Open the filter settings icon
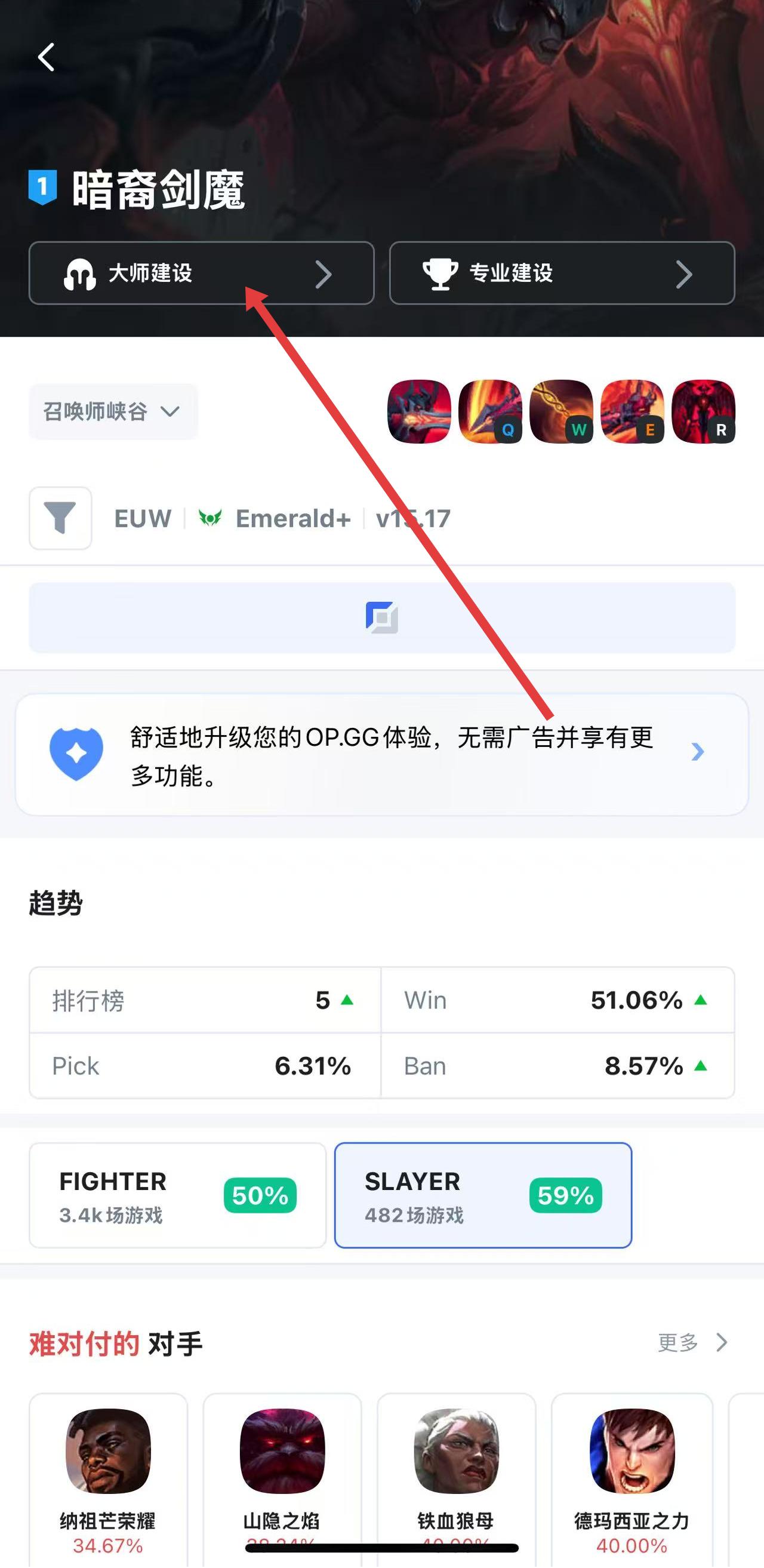This screenshot has height=1568, width=764. (60, 519)
